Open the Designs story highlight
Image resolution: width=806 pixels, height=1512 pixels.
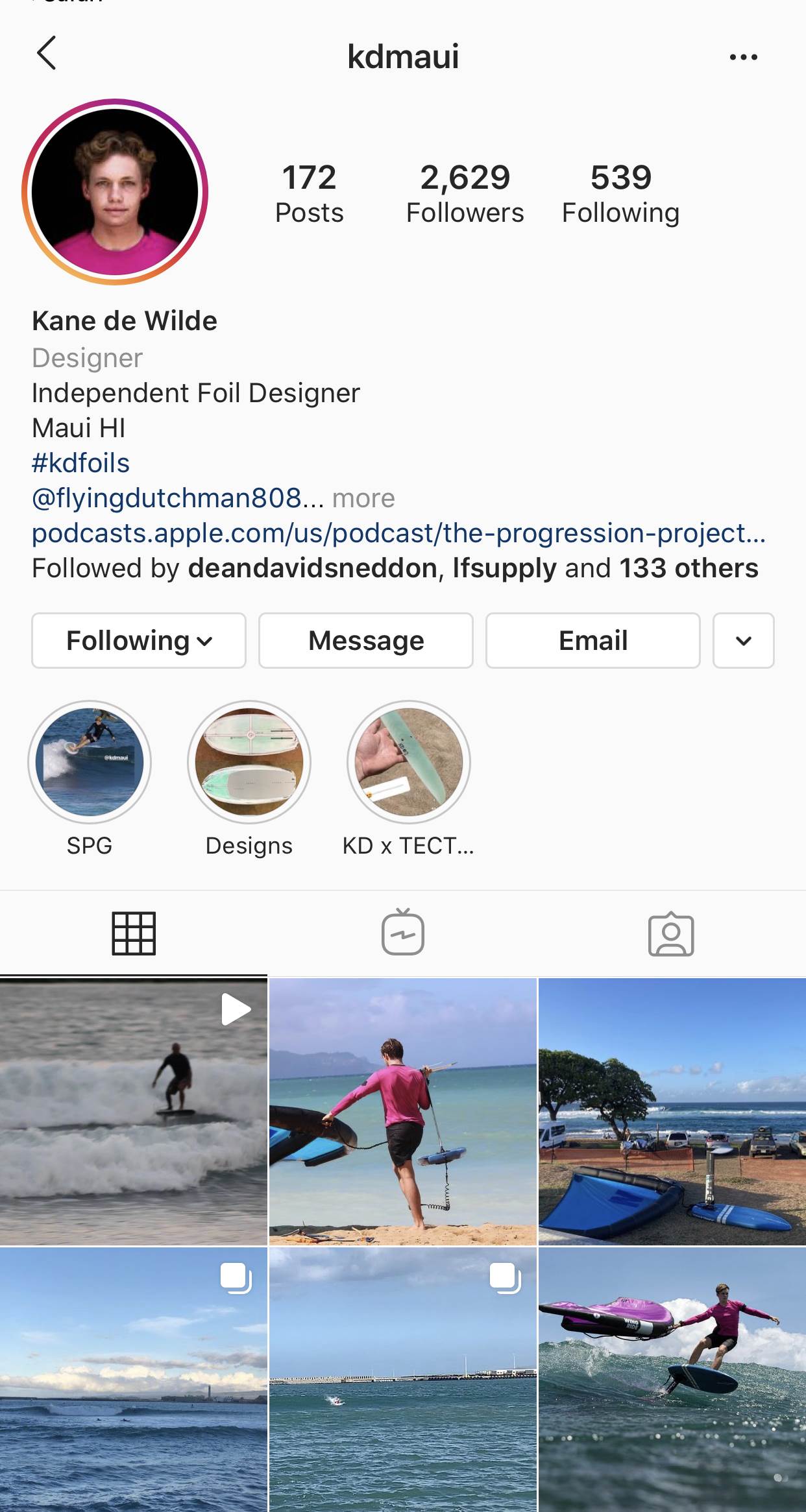point(249,762)
